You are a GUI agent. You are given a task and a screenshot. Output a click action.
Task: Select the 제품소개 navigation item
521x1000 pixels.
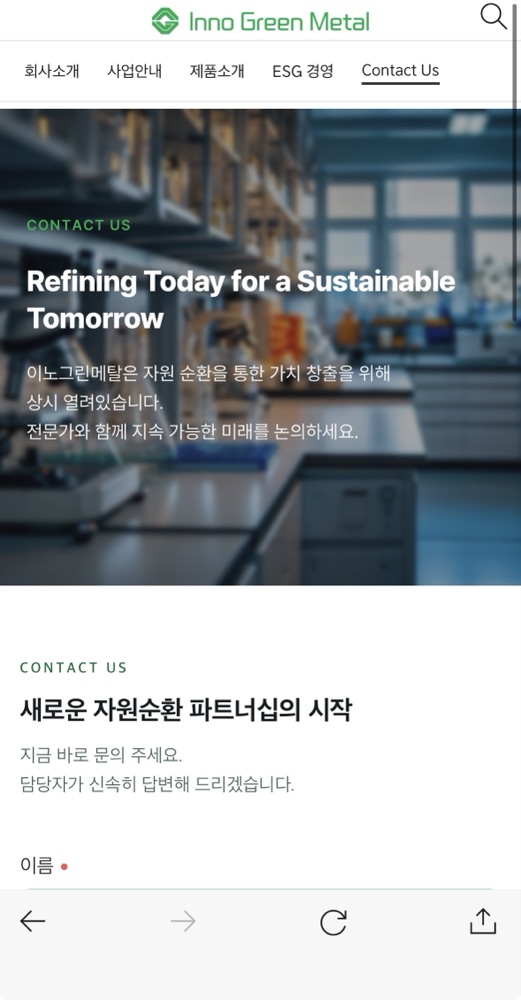[x=217, y=71]
